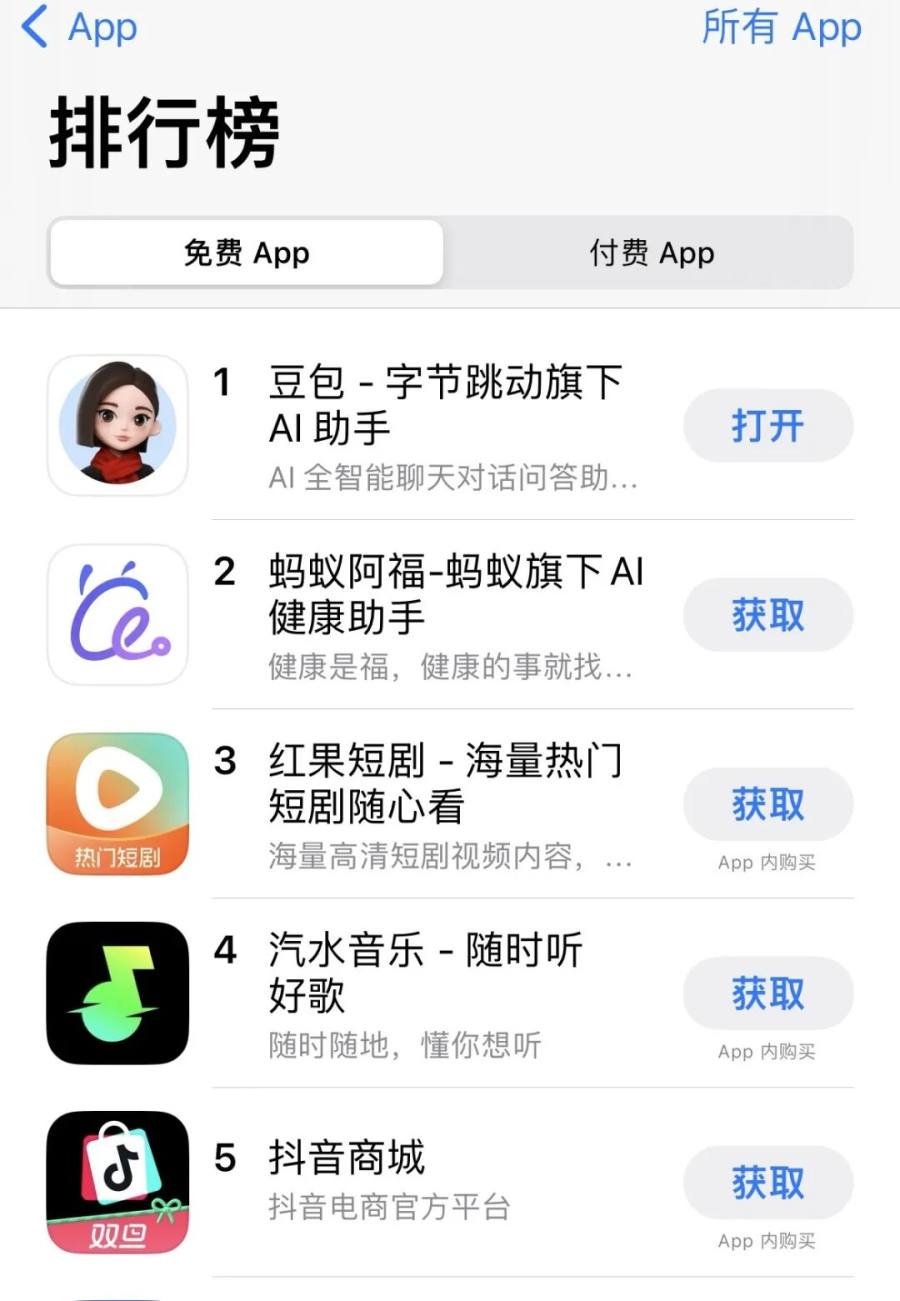This screenshot has height=1301, width=900.
Task: Install 抖音商城 via 获取
Action: tap(767, 1183)
